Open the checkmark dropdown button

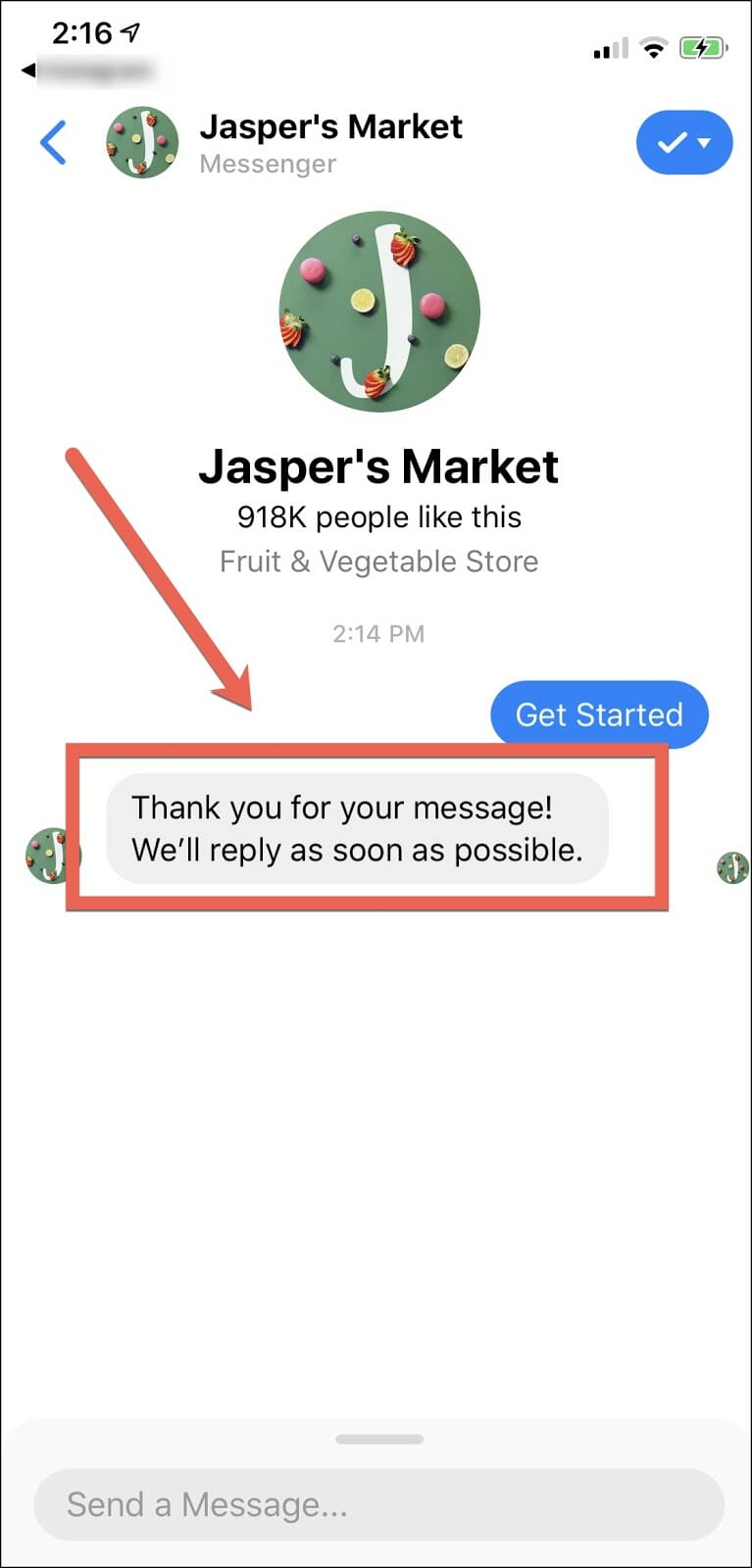(683, 143)
